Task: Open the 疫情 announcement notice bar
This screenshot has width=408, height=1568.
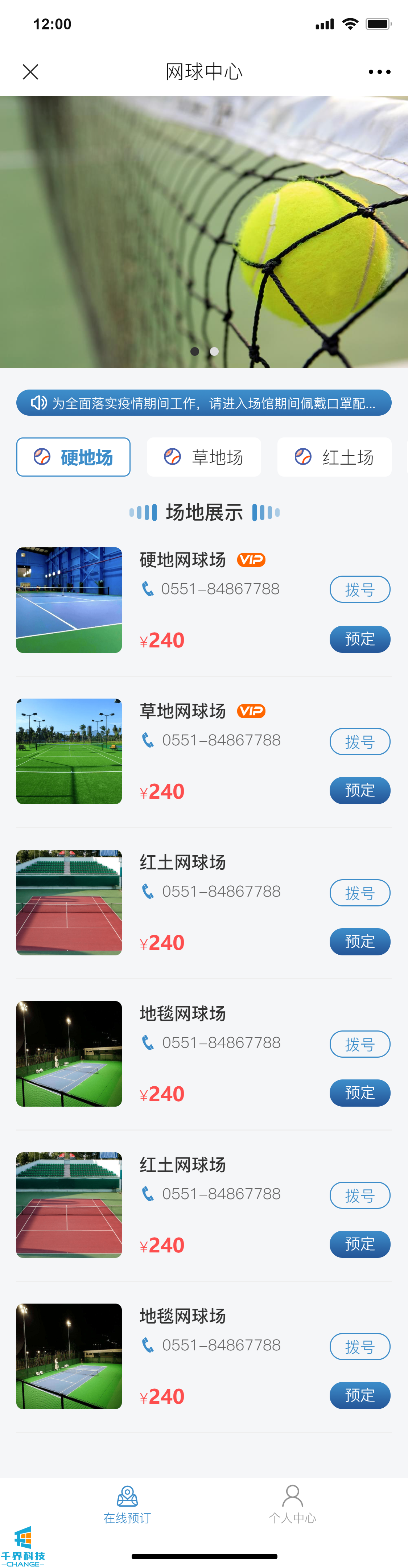Action: tap(203, 403)
